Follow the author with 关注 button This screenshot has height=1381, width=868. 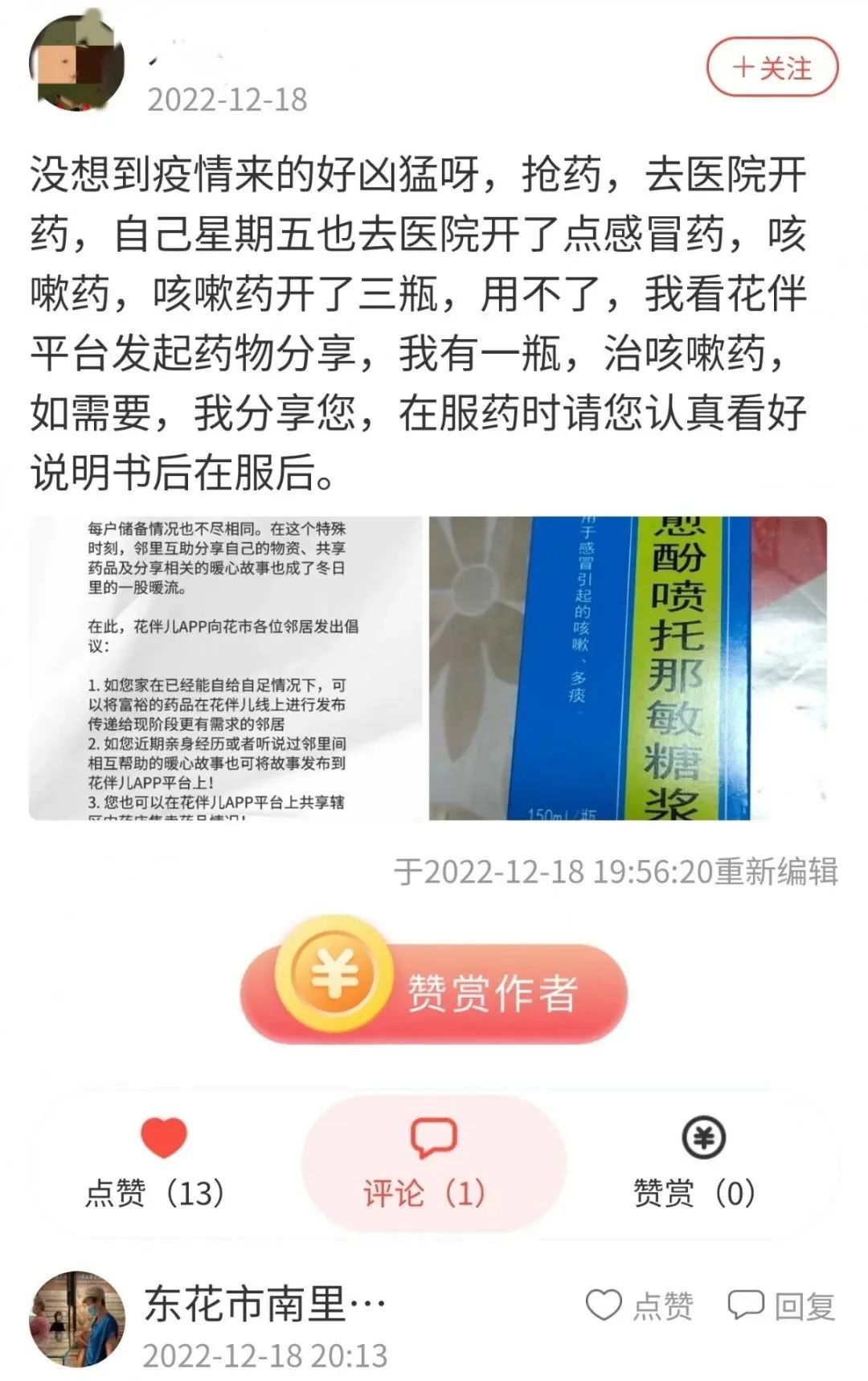coord(772,68)
